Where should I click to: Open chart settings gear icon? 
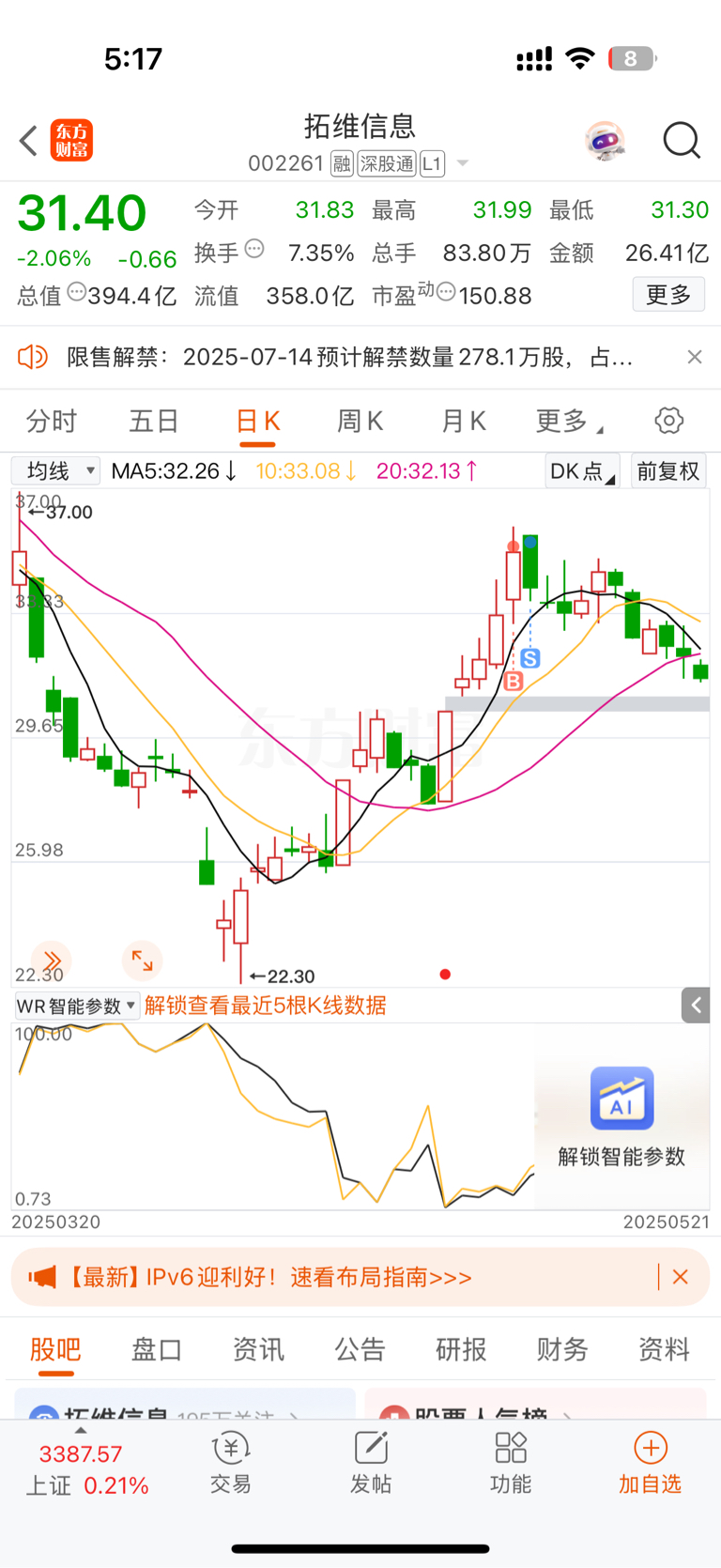click(669, 421)
